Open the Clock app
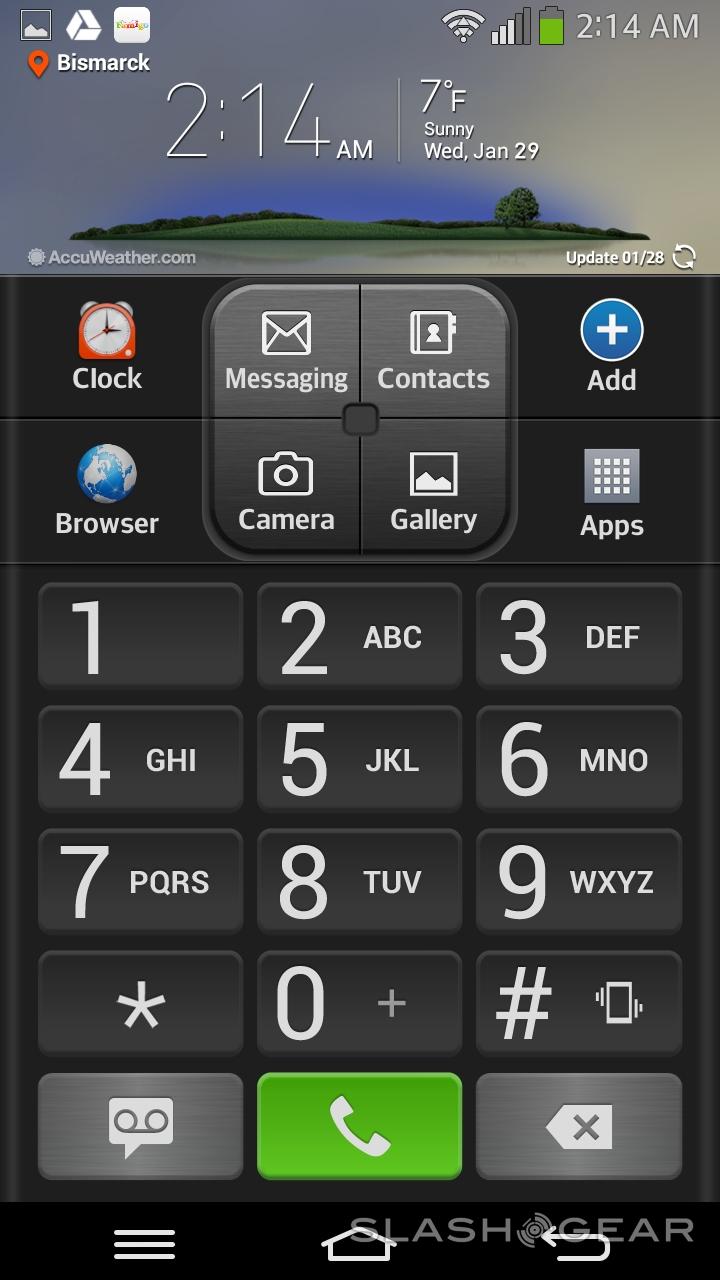Image resolution: width=720 pixels, height=1280 pixels. coord(107,347)
